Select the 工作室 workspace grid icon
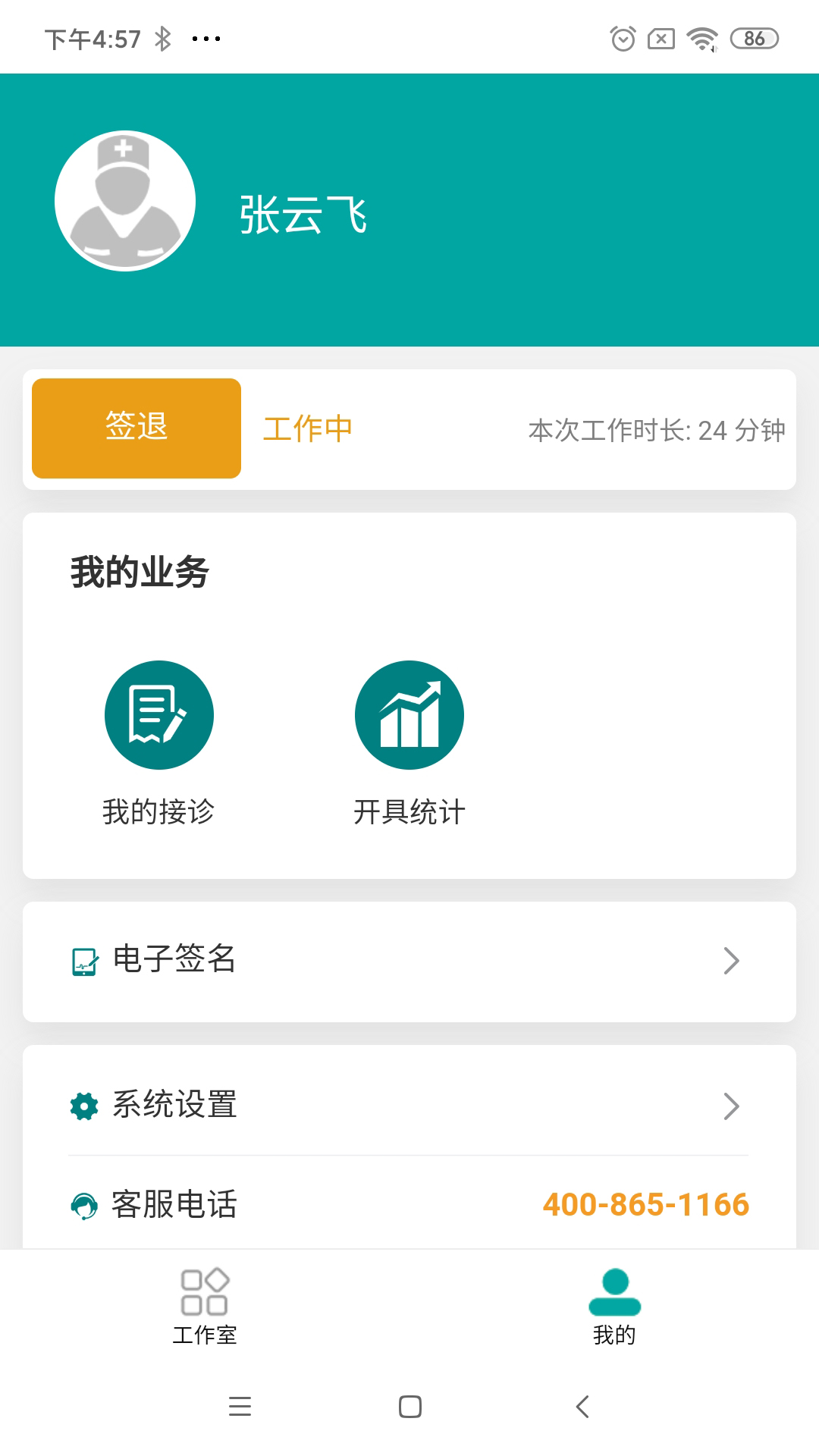The image size is (819, 1456). (204, 1290)
